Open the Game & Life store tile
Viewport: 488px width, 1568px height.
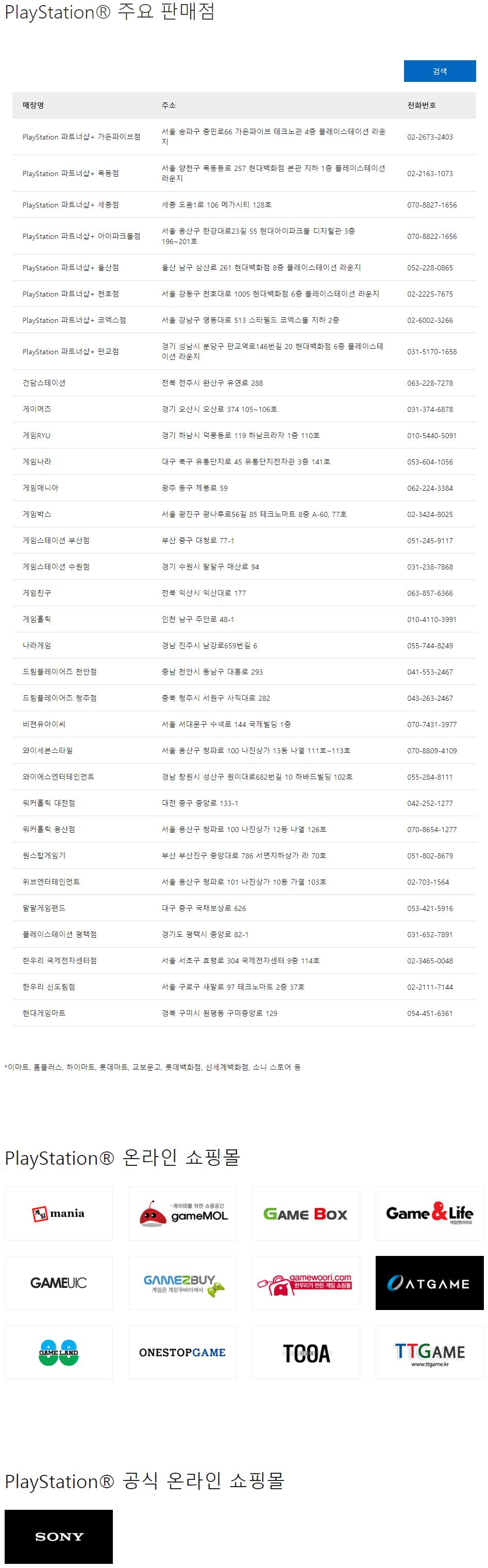click(429, 1213)
